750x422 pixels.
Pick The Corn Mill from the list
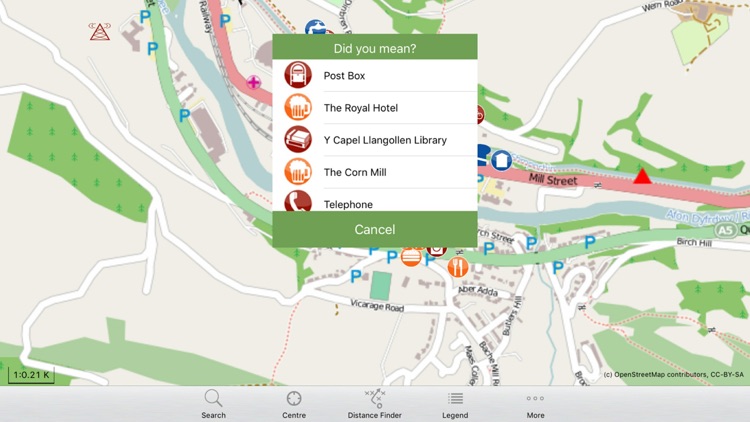pos(374,172)
